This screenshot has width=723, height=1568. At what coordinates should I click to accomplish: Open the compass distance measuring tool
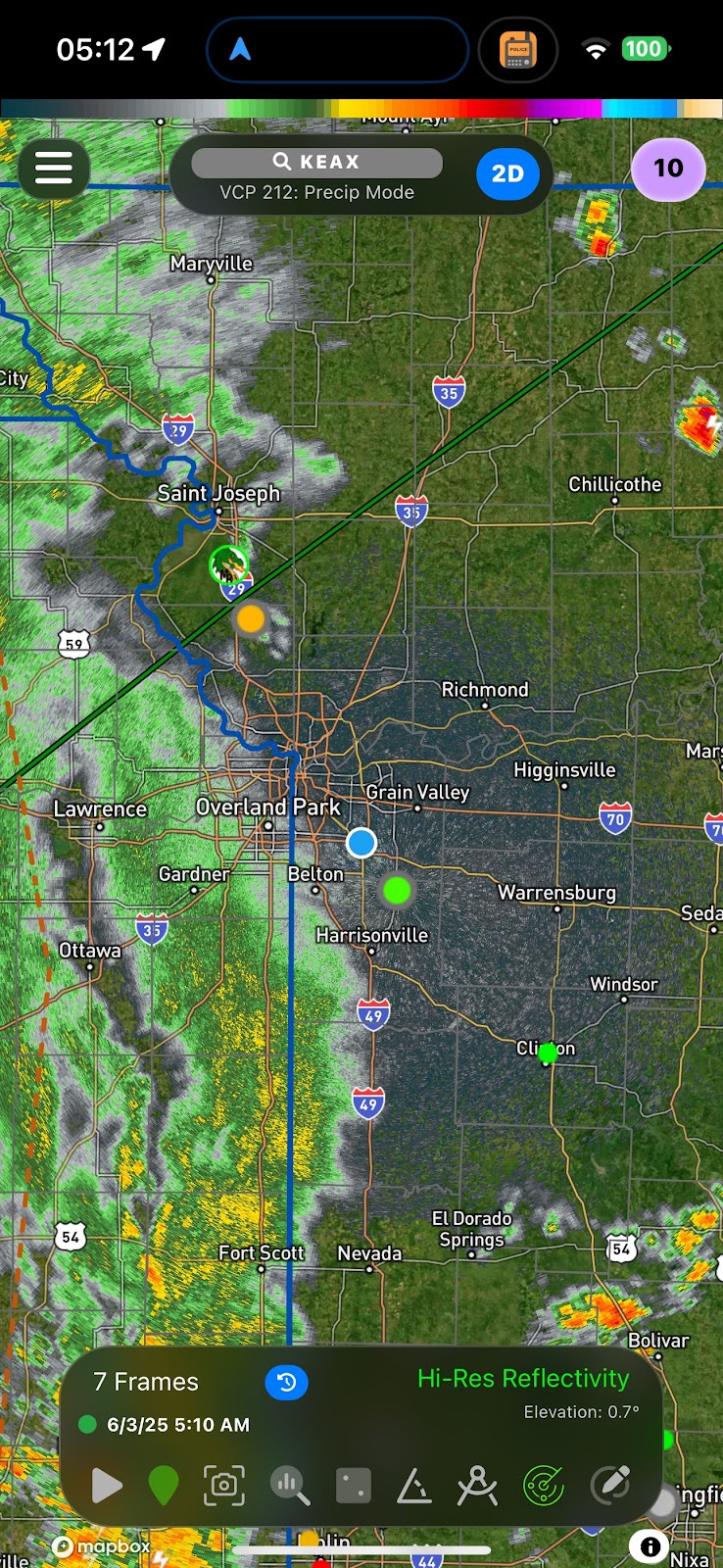point(478,1486)
